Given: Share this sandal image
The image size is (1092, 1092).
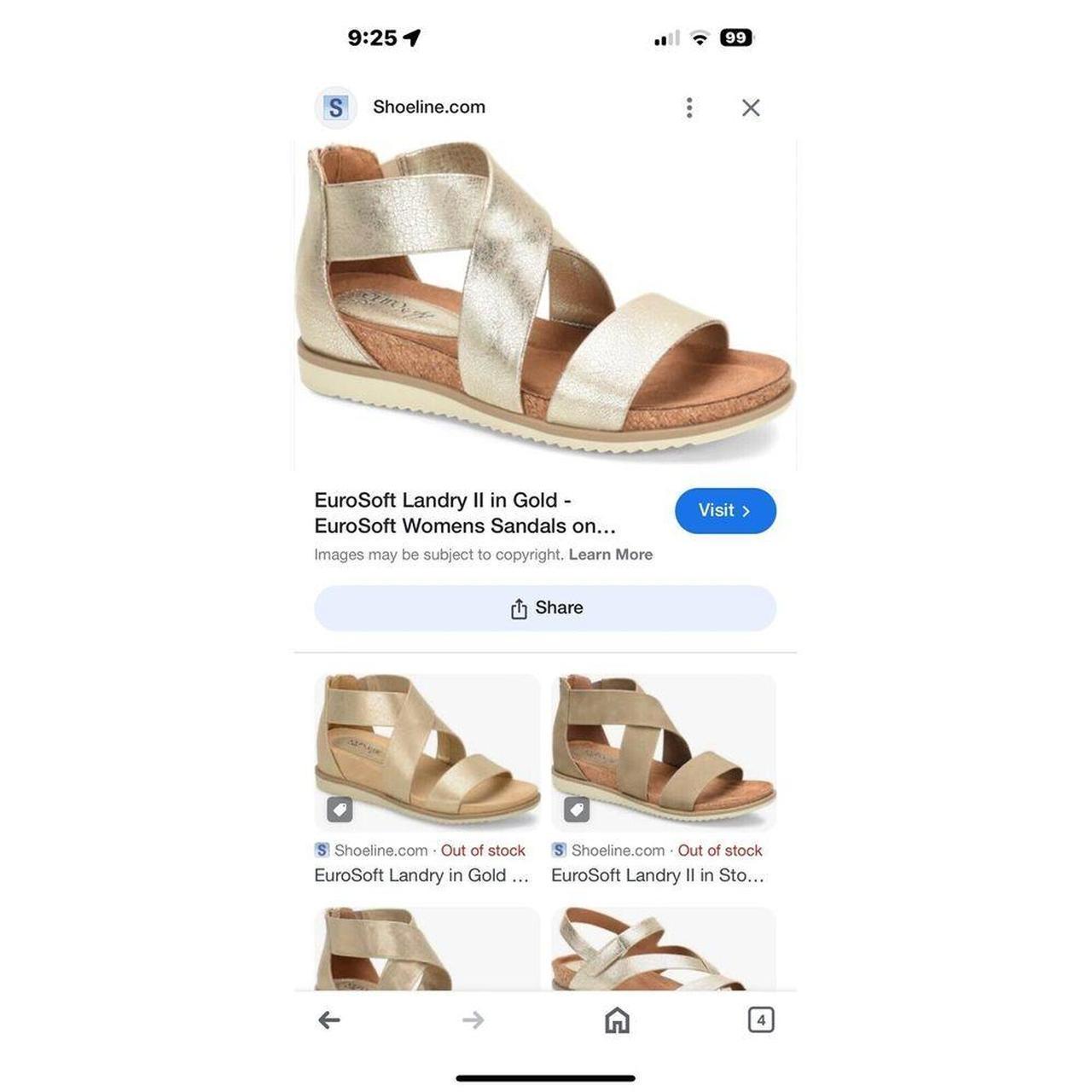Looking at the screenshot, I should (x=545, y=608).
